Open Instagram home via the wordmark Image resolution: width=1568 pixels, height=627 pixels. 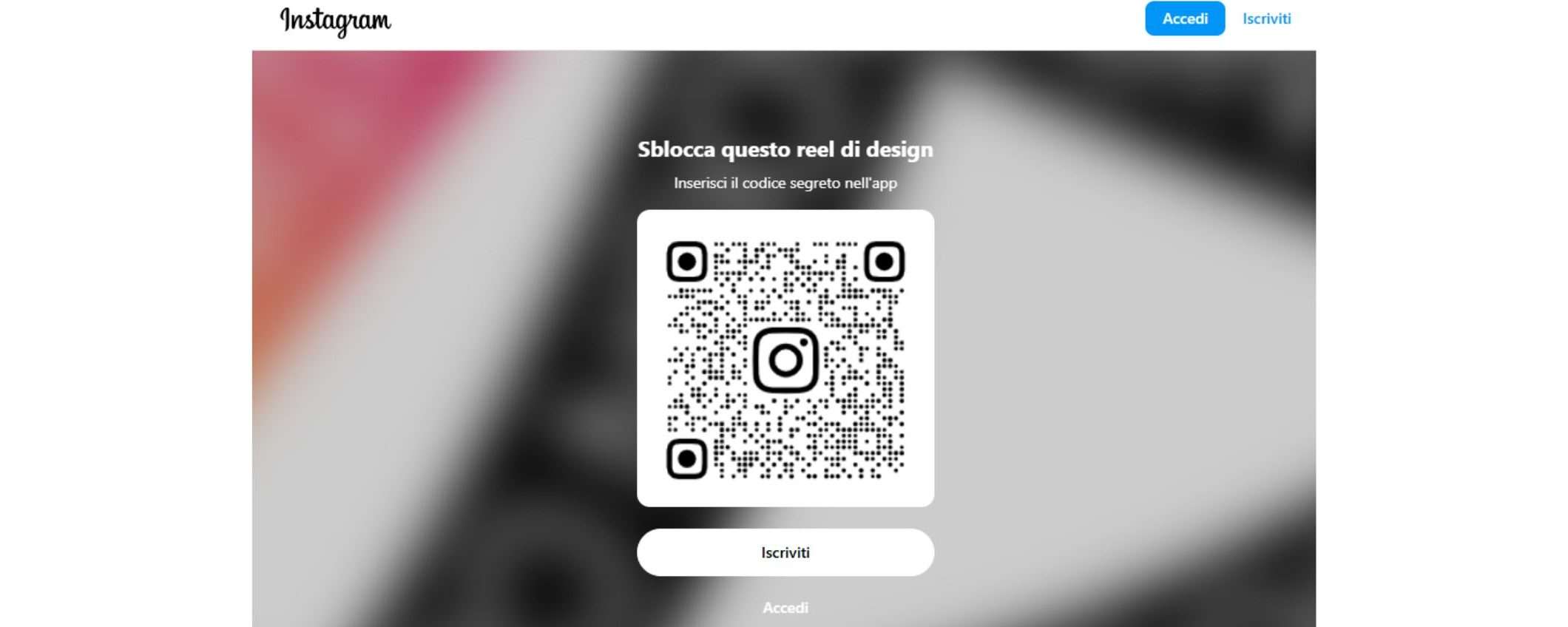(335, 21)
